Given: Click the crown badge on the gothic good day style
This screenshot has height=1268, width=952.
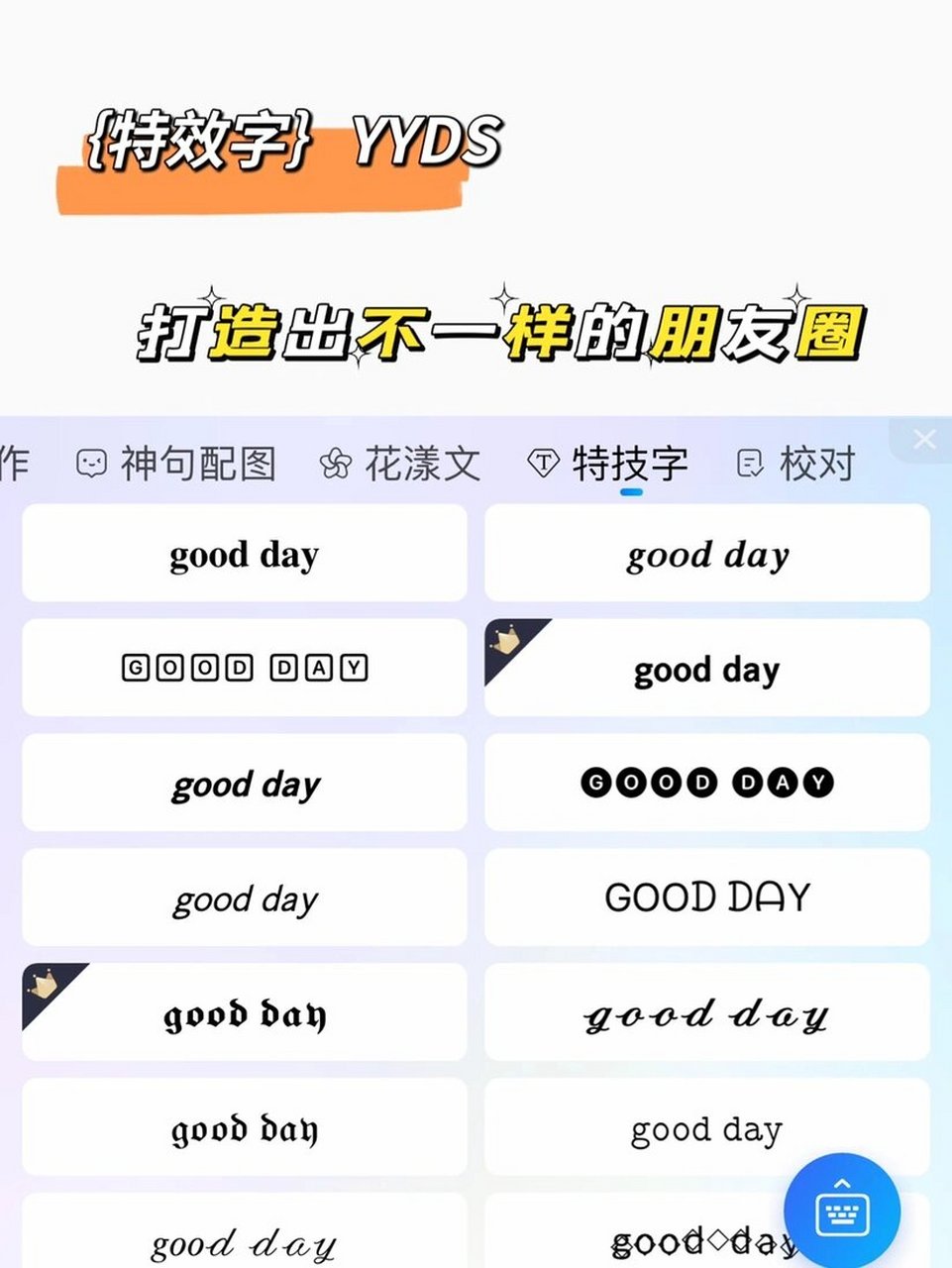Looking at the screenshot, I should coord(42,988).
